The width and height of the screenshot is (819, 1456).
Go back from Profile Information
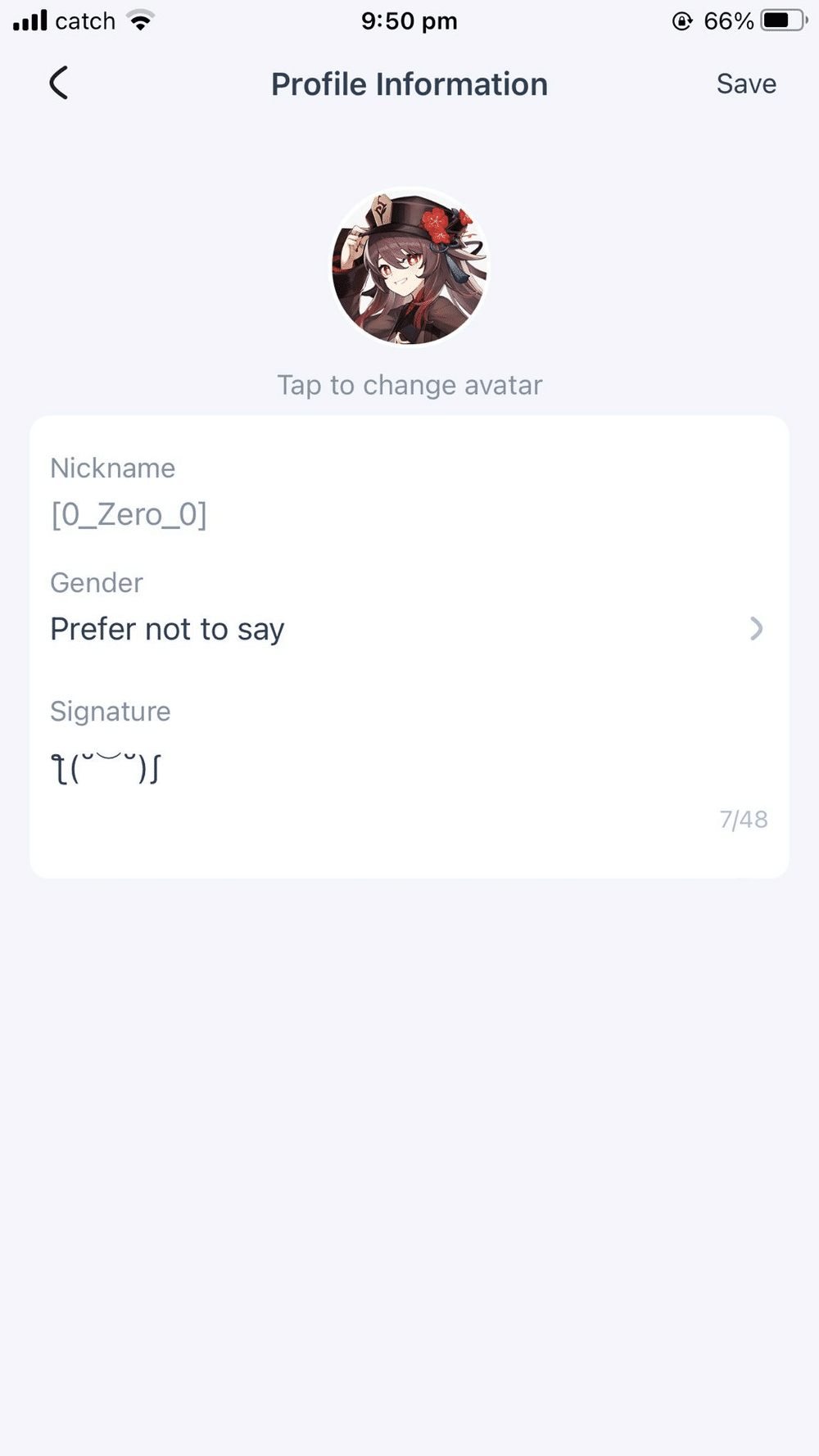59,83
